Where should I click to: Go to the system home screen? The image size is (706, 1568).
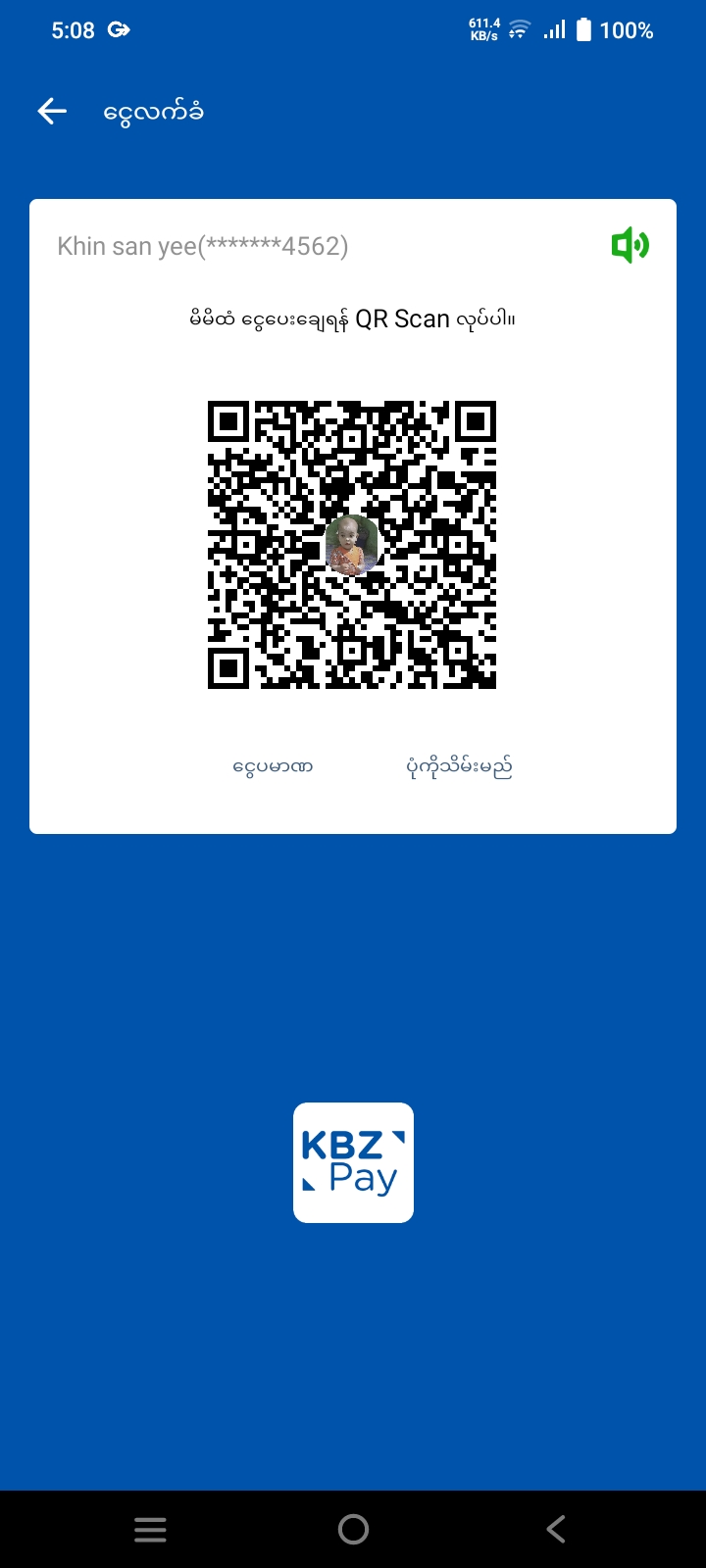click(x=353, y=1529)
